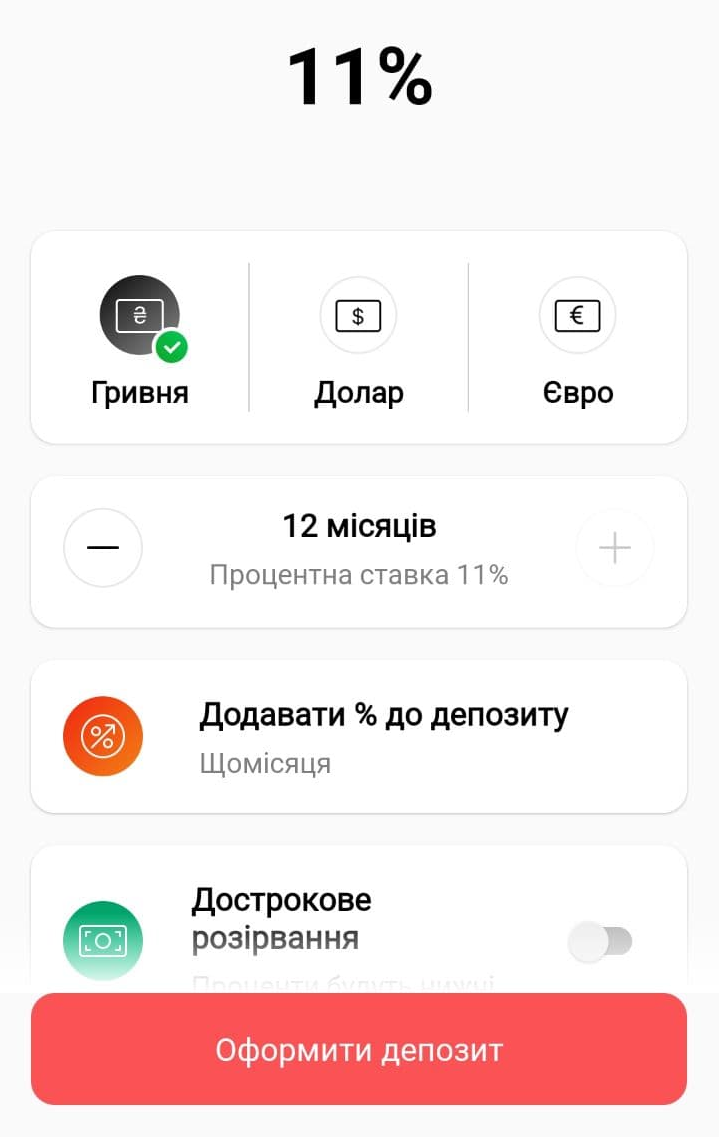Decrease the deposit term with minus
Image resolution: width=719 pixels, height=1137 pixels.
click(x=103, y=548)
